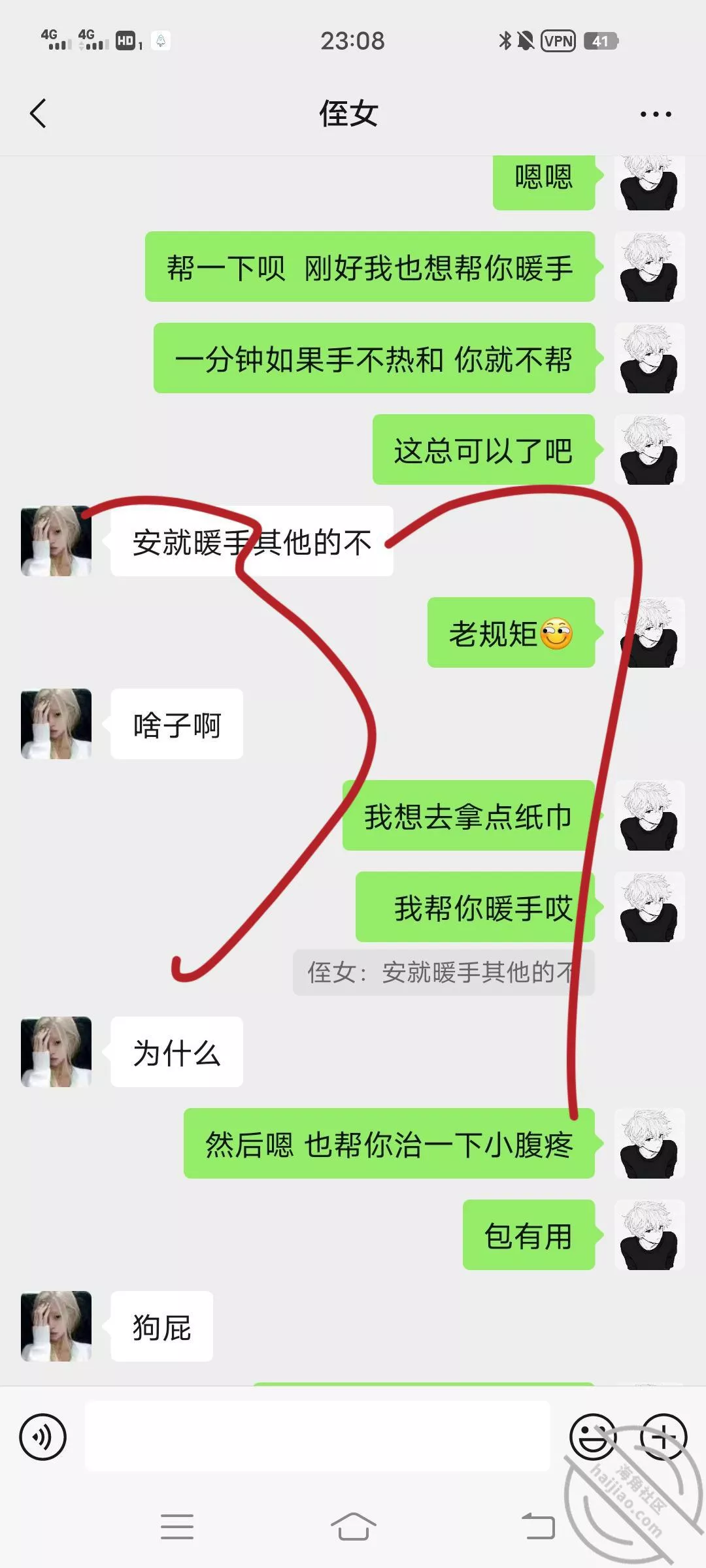Open the contact's avatar beside 啥子啊
706x1568 pixels.
56,724
